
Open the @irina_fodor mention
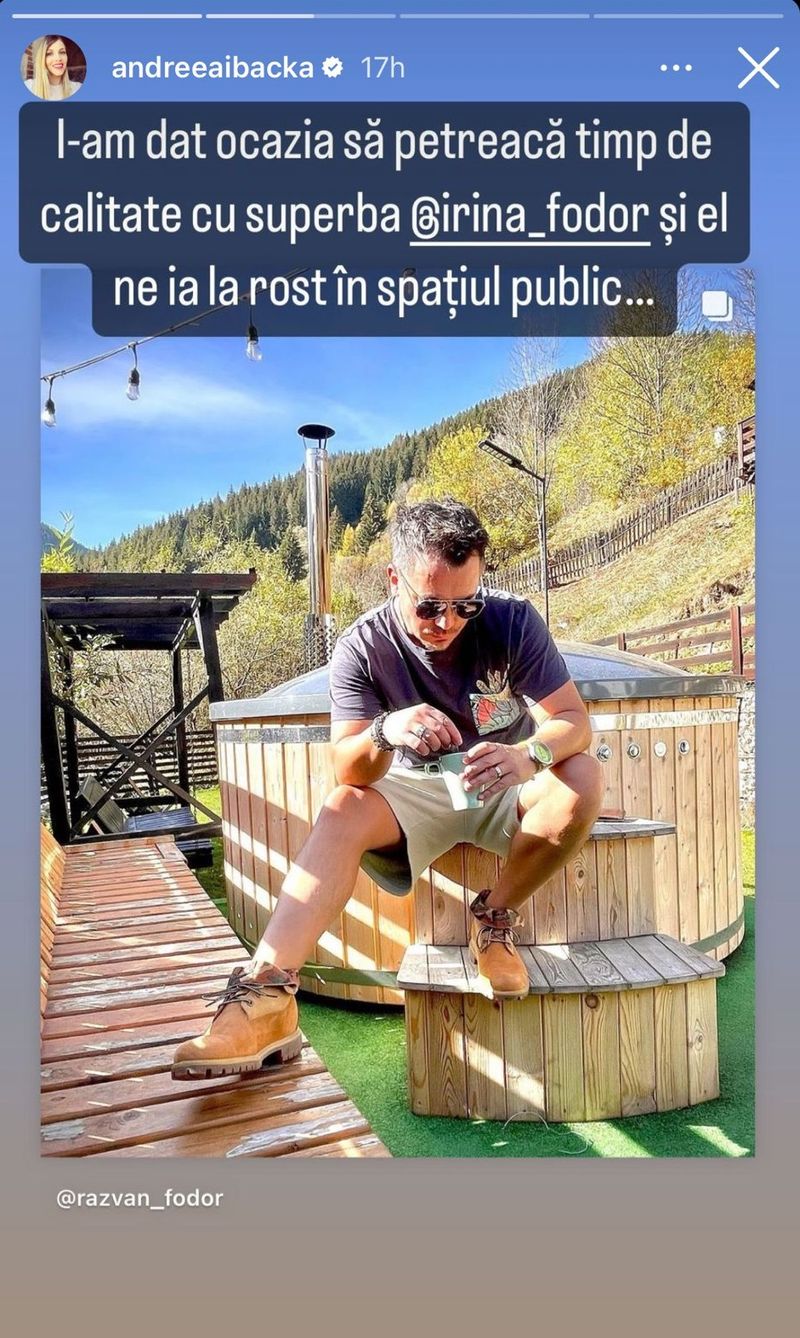pos(529,217)
